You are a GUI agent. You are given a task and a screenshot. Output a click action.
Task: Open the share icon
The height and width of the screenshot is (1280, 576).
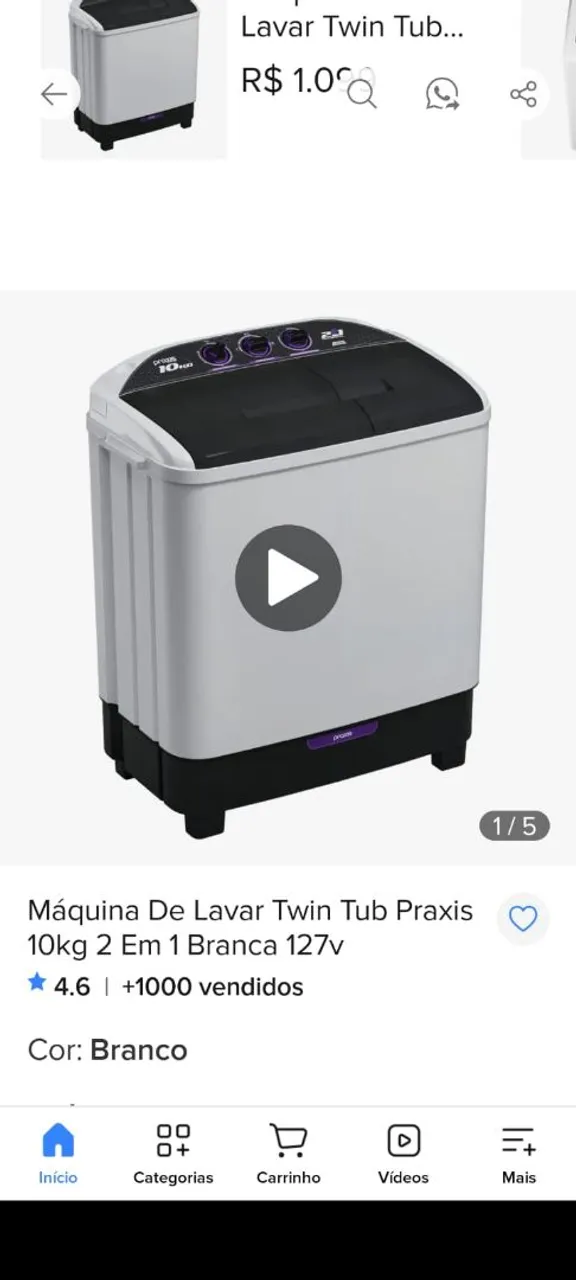pos(523,94)
